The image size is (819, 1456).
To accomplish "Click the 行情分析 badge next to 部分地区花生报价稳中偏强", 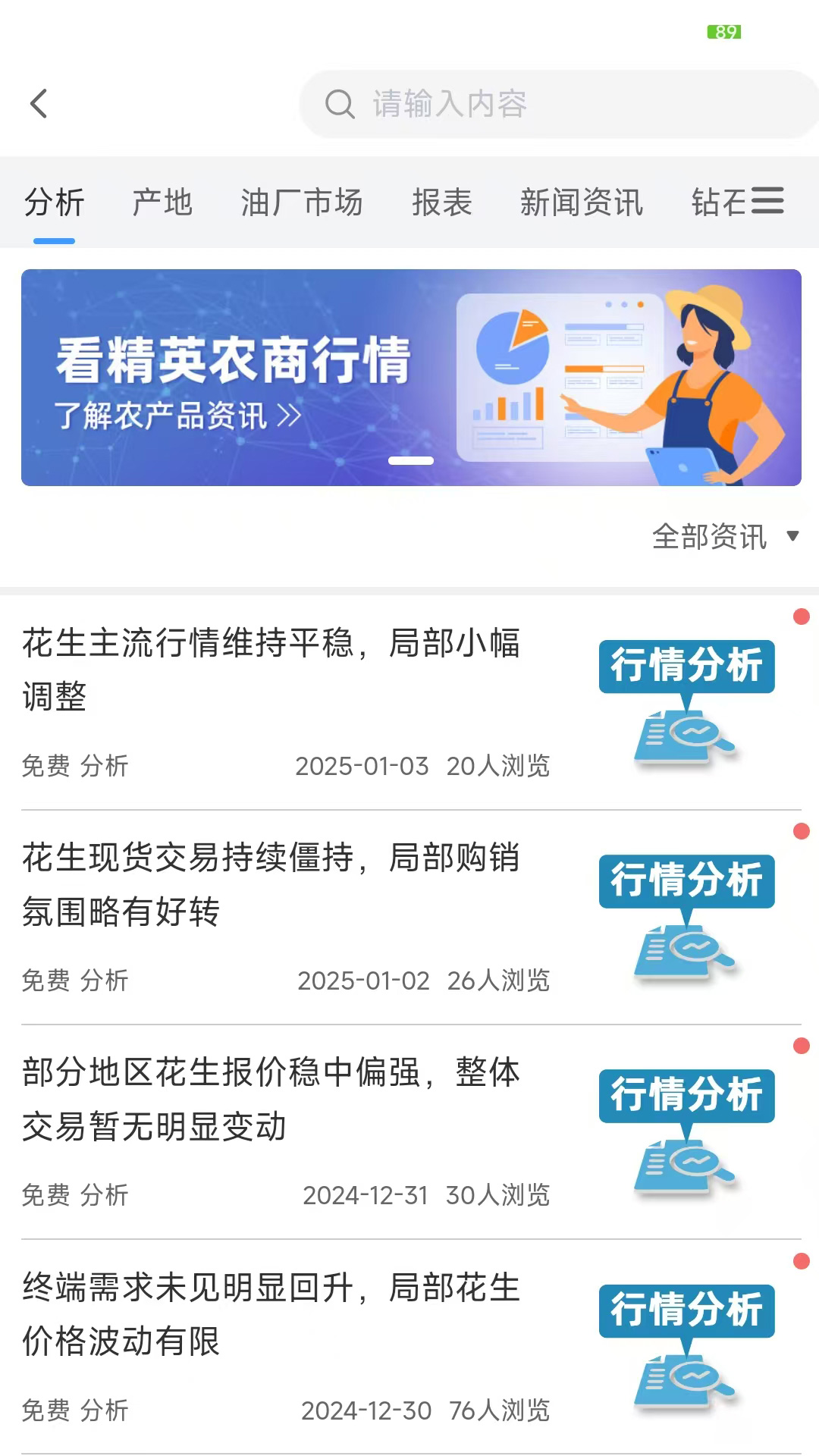I will click(x=686, y=1094).
